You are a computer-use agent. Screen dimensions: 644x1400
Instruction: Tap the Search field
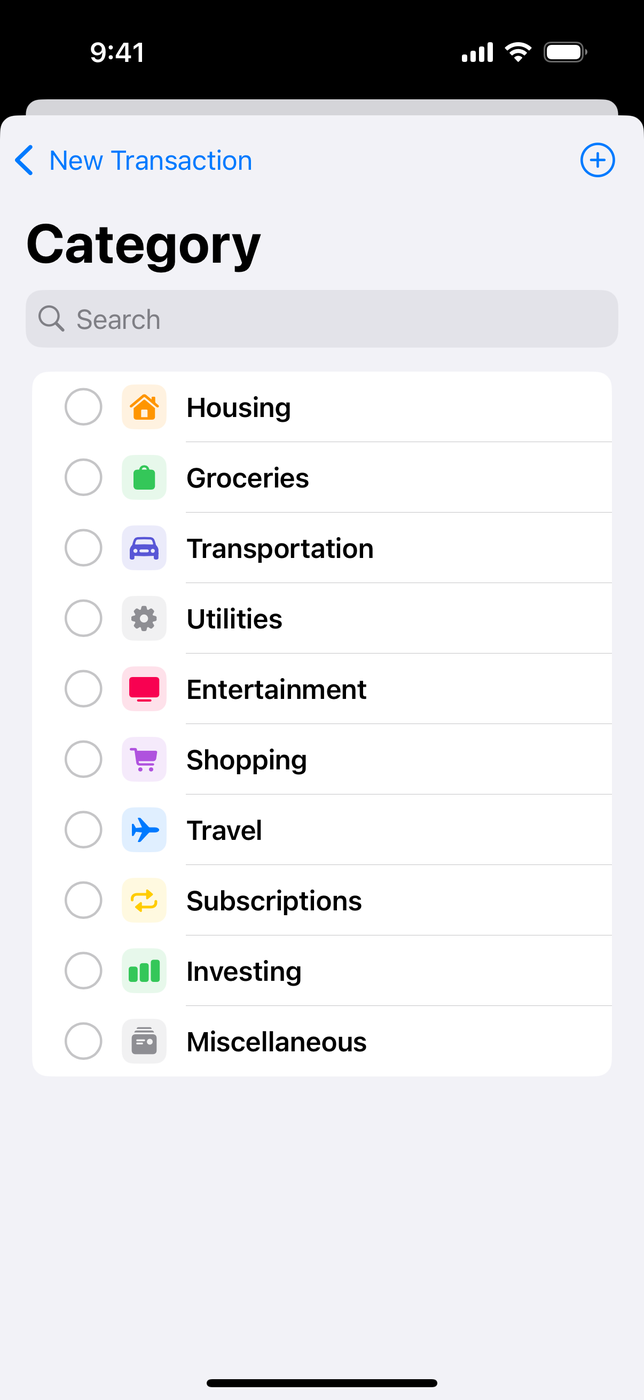click(x=322, y=319)
